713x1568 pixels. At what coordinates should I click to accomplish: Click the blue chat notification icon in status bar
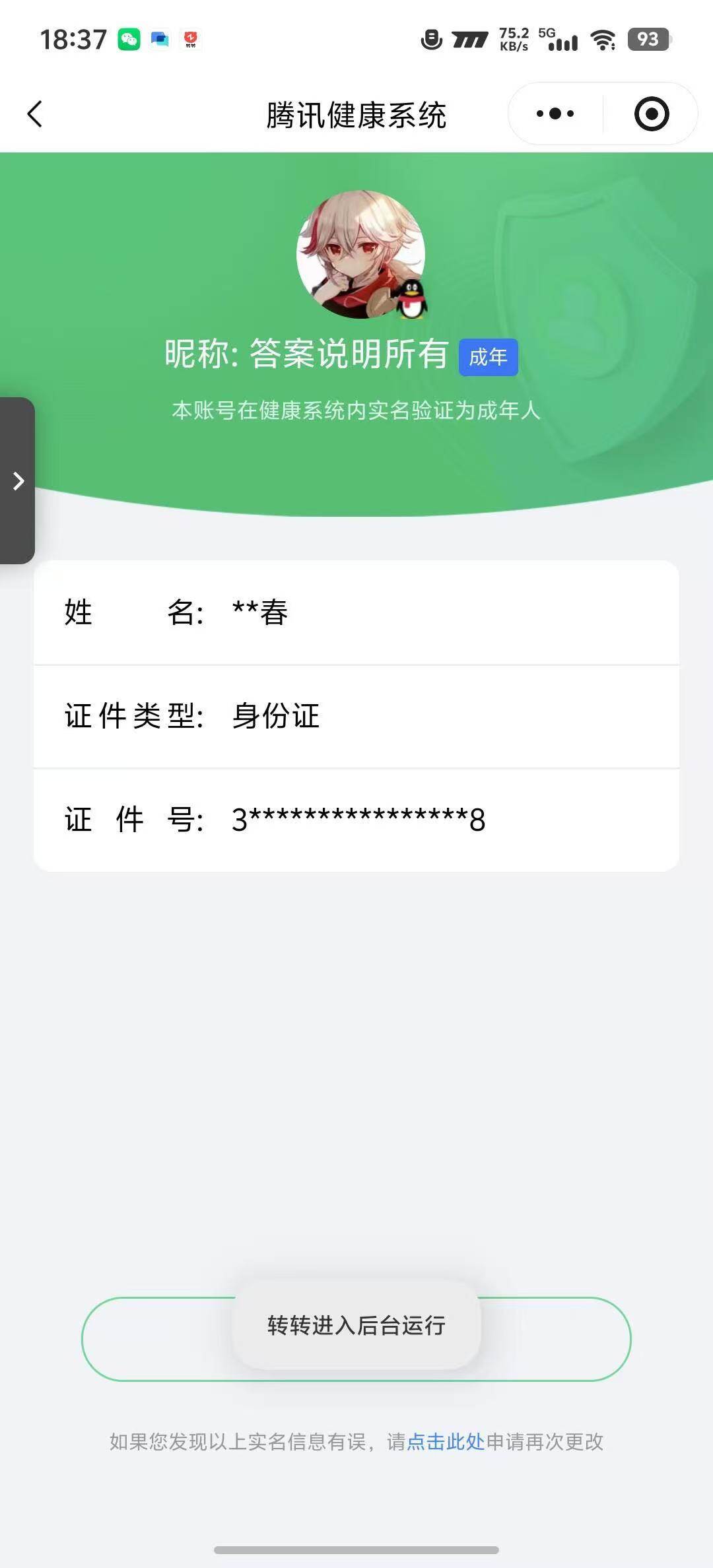coord(158,40)
